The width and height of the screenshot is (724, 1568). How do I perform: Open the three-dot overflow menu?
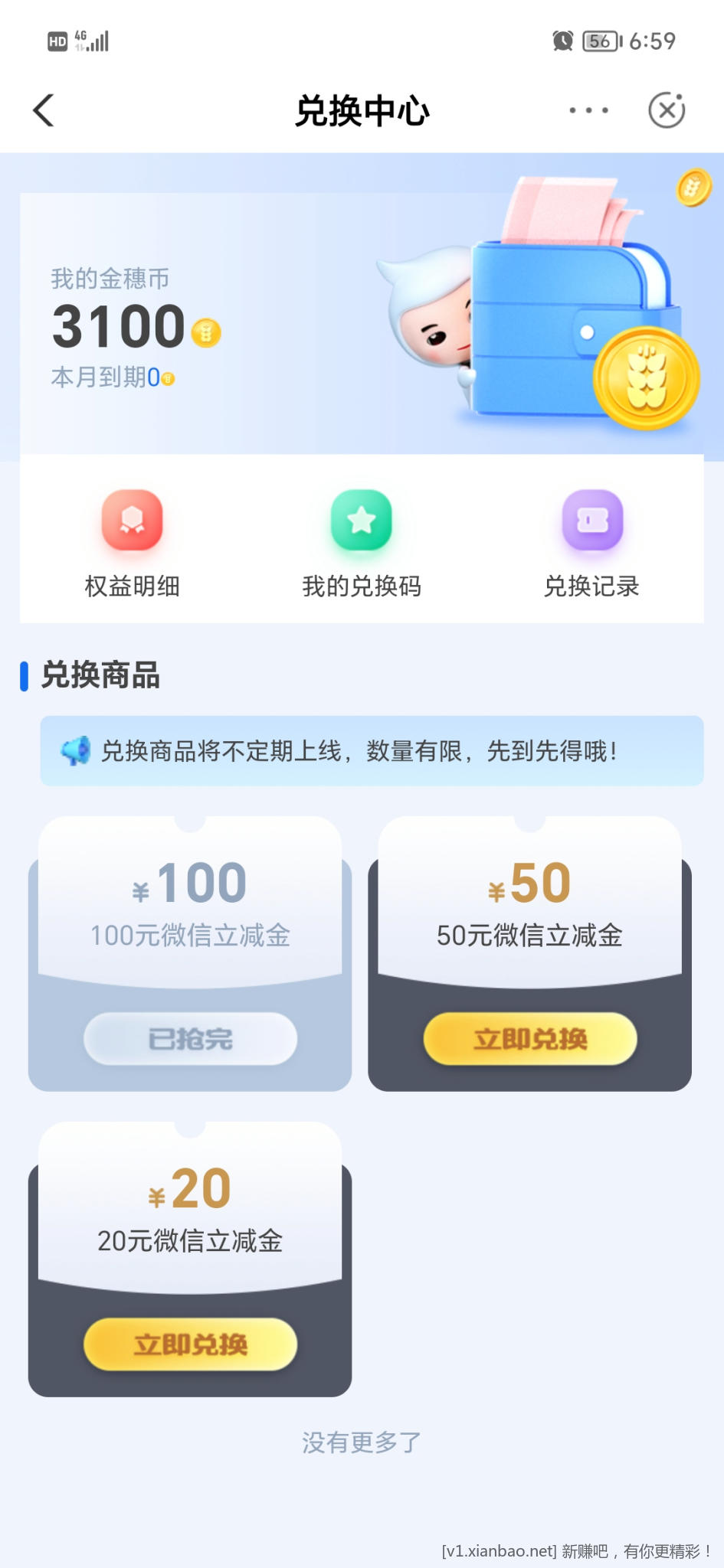tap(588, 110)
